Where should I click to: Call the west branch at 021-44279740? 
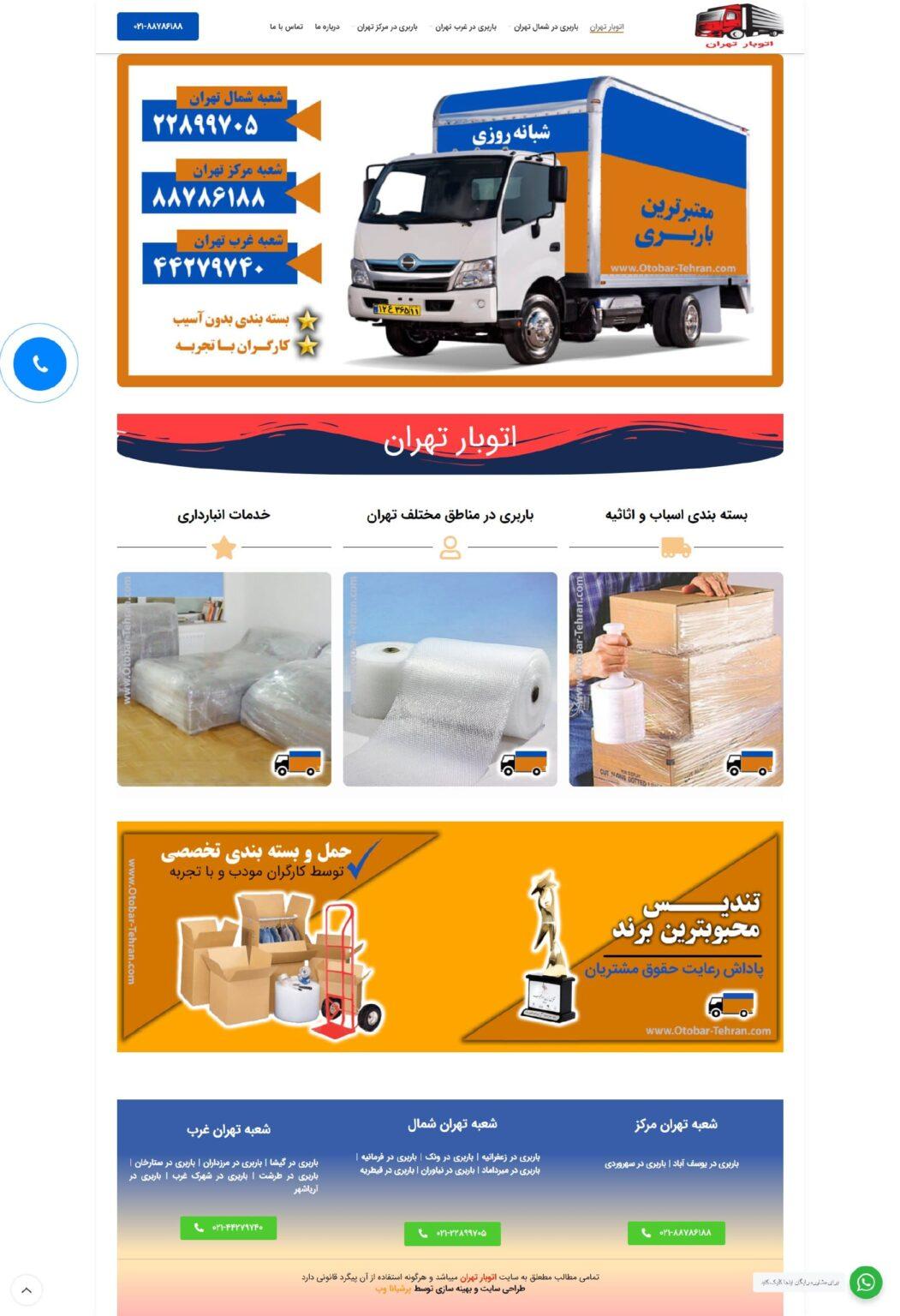228,1228
